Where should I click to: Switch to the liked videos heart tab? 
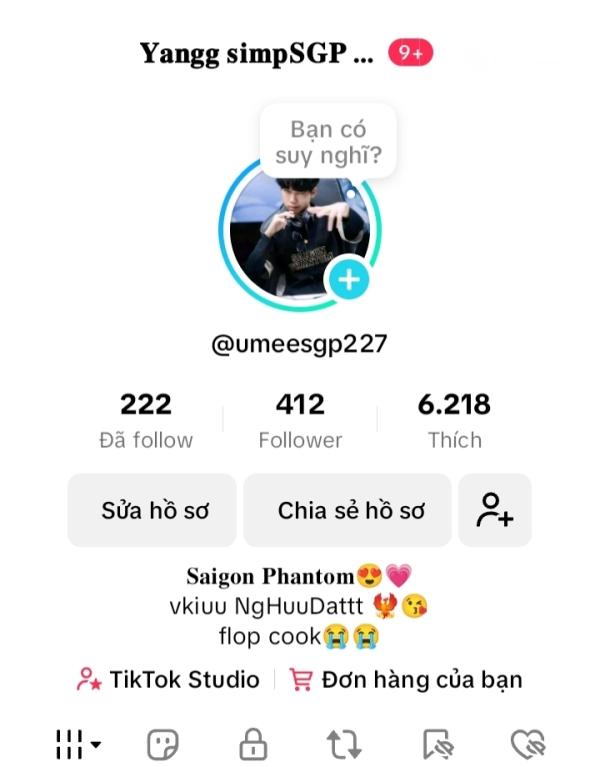[x=526, y=743]
